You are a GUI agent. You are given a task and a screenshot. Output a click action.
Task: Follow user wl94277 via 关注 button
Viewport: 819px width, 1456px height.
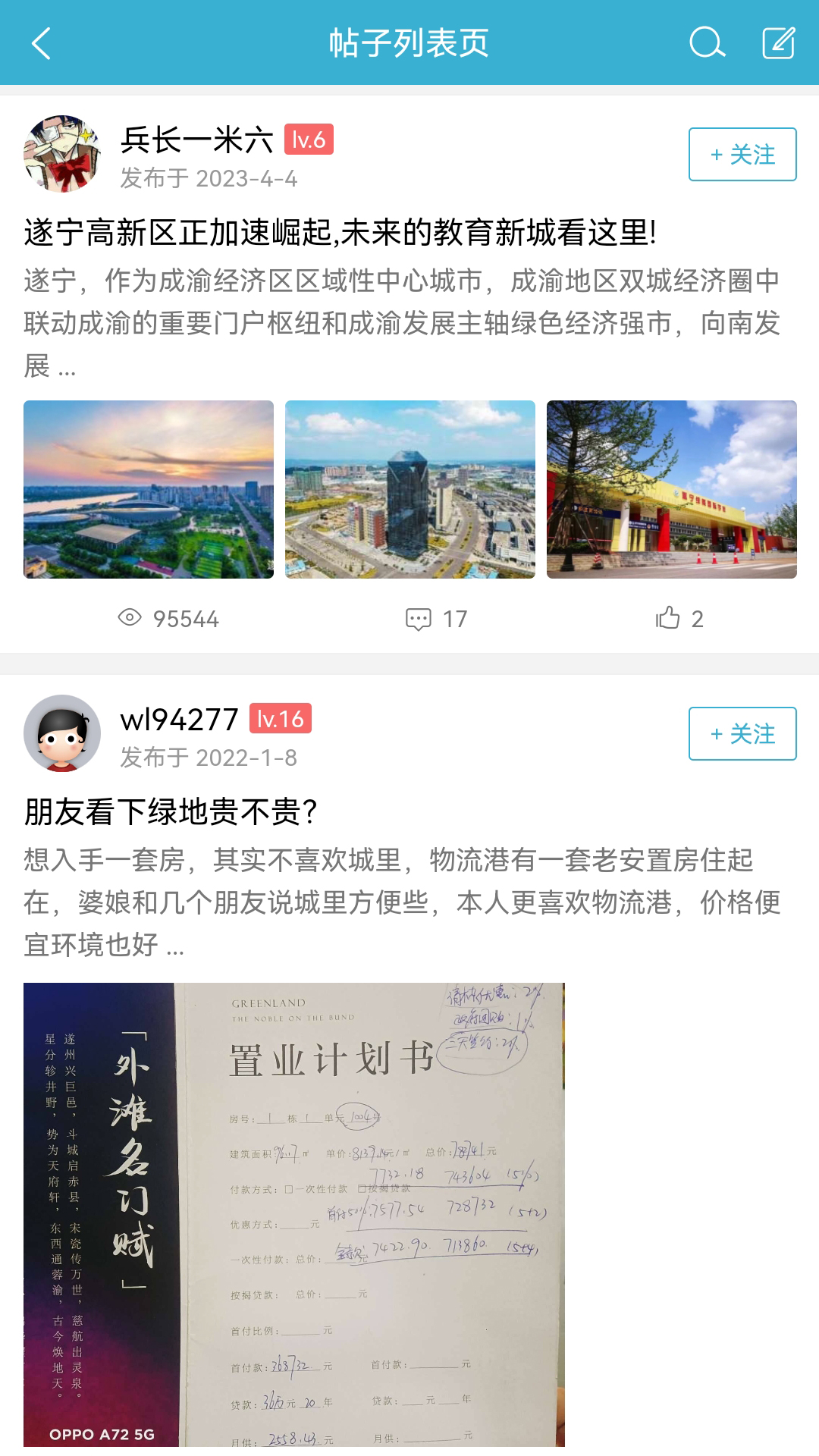pos(742,734)
